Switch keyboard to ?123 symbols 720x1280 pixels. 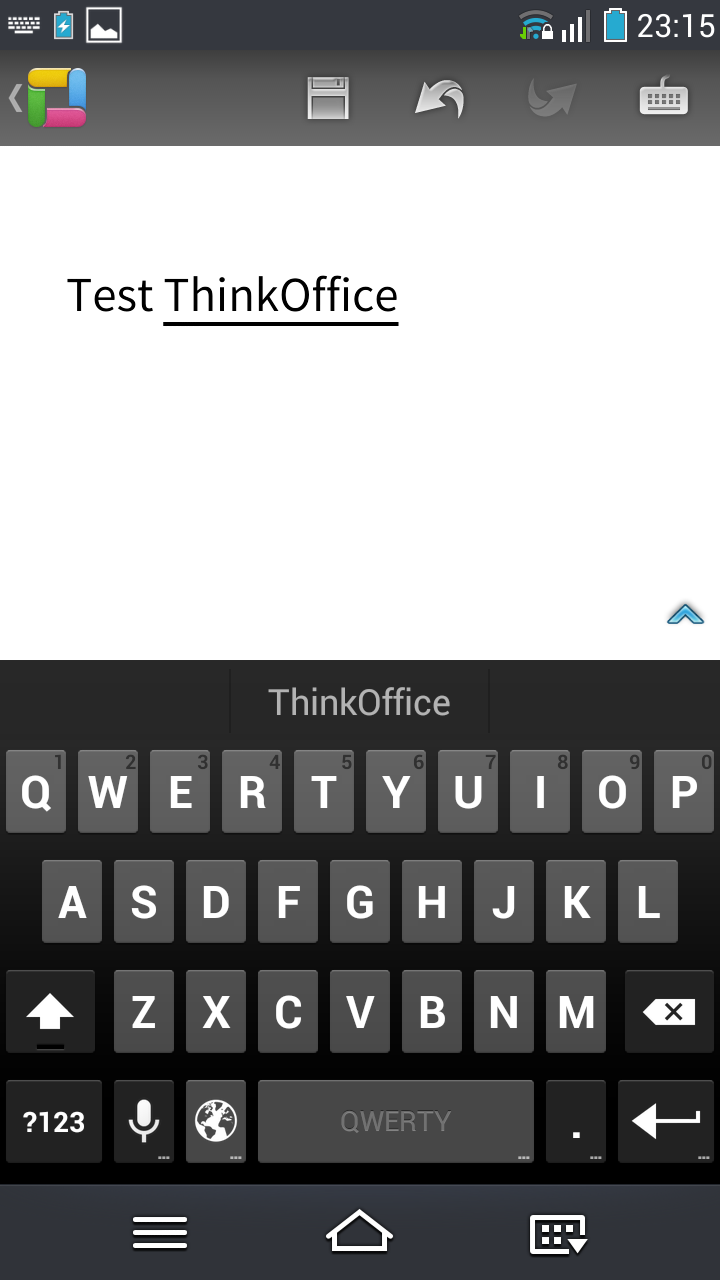click(54, 1121)
